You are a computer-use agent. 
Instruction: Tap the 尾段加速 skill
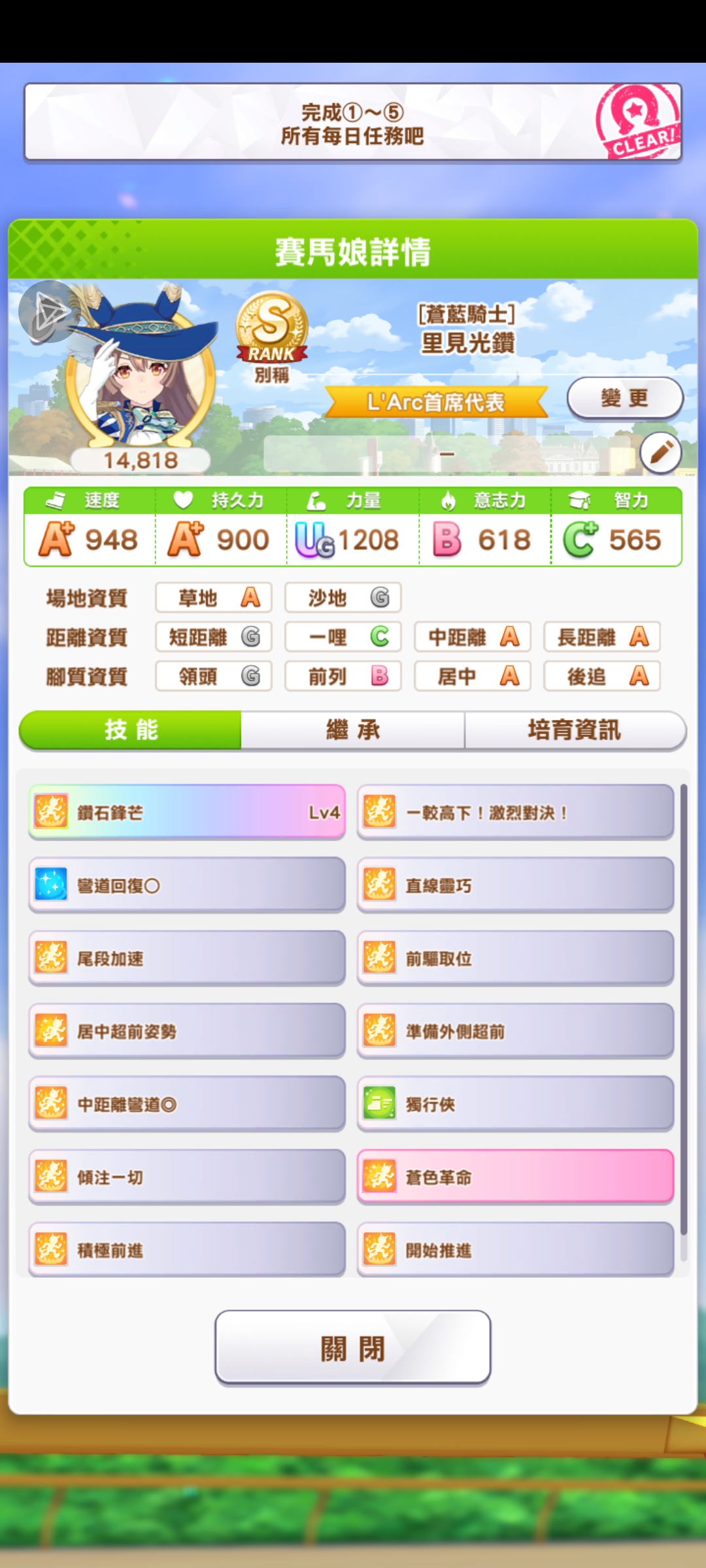(187, 958)
